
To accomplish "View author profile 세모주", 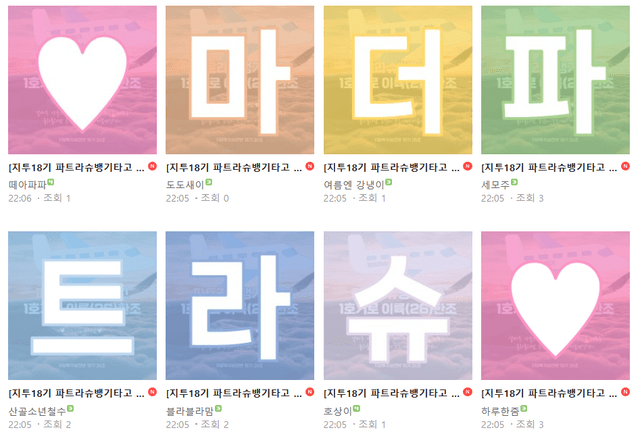I will point(496,184).
